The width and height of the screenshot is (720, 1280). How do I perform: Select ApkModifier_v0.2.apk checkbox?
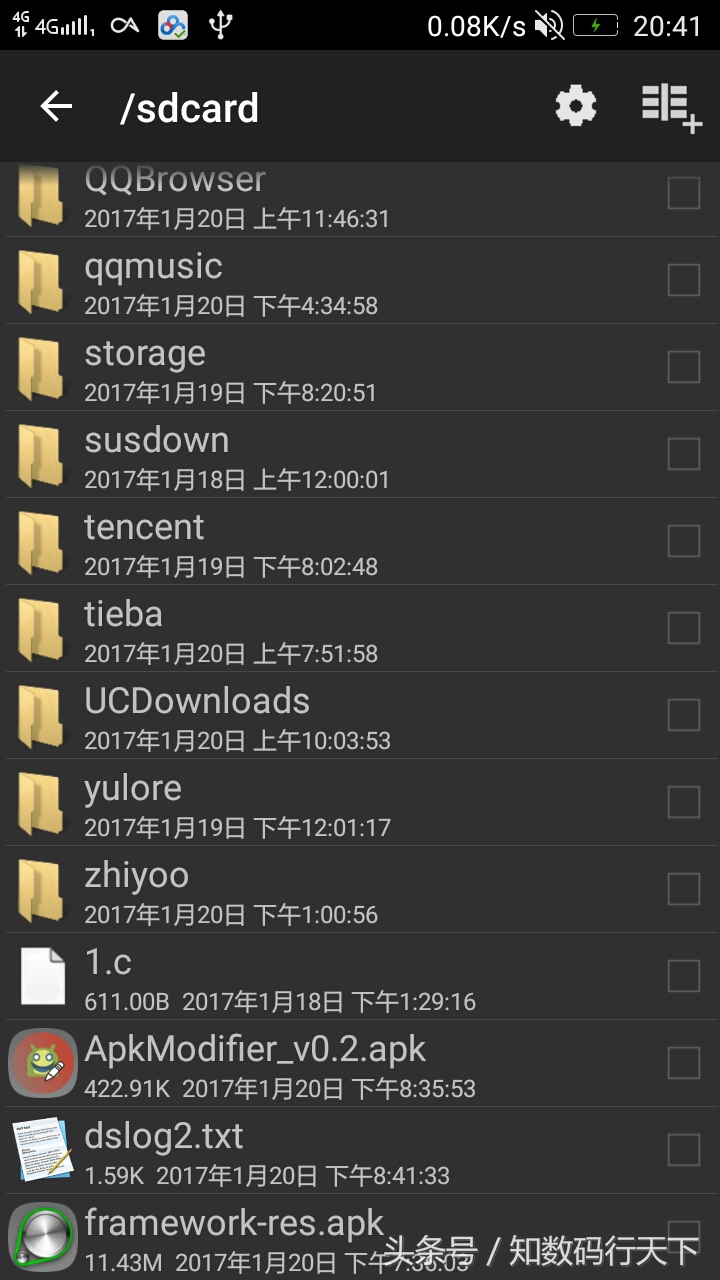684,1063
